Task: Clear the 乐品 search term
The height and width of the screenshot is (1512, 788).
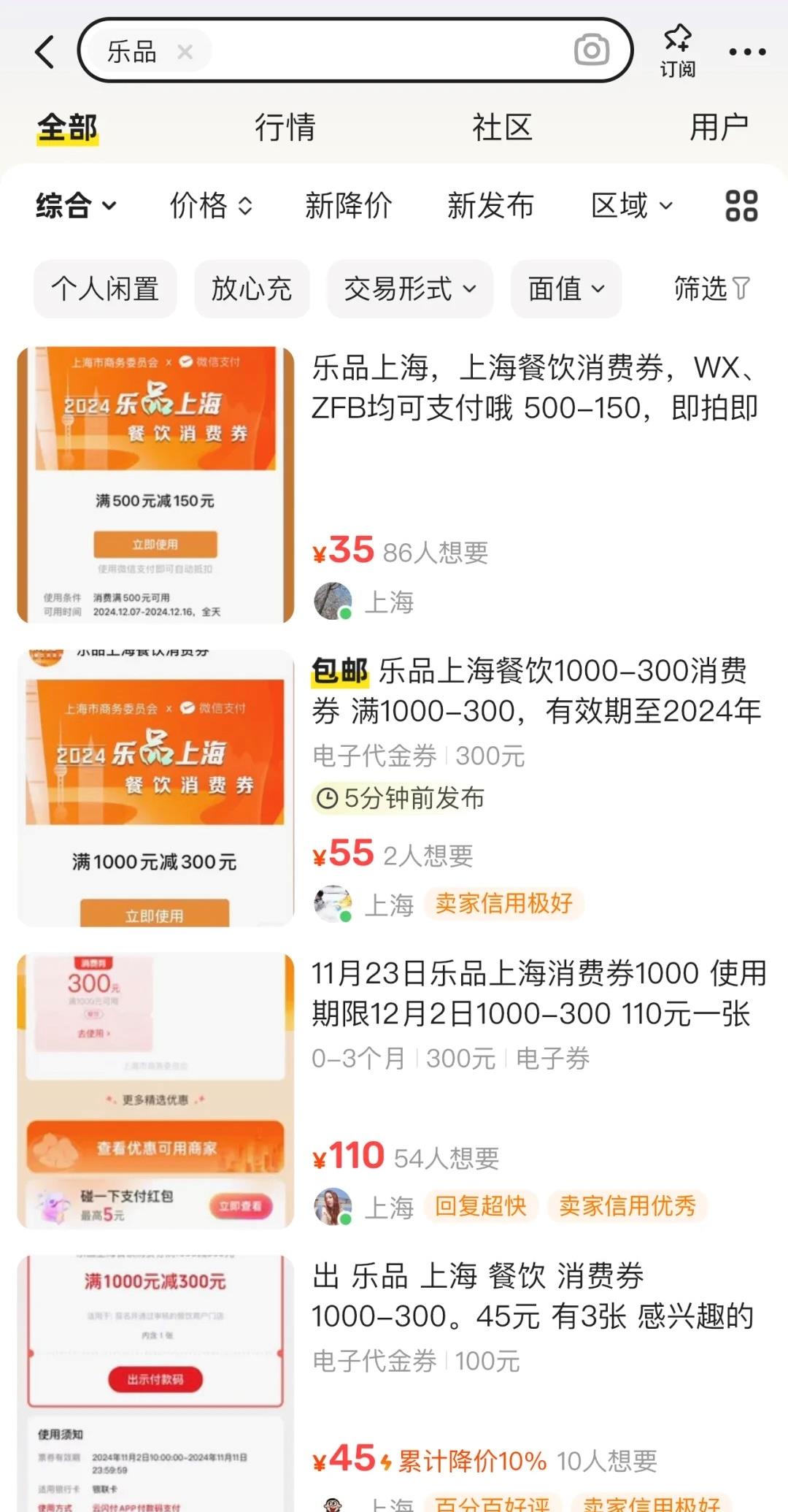Action: 185,52
